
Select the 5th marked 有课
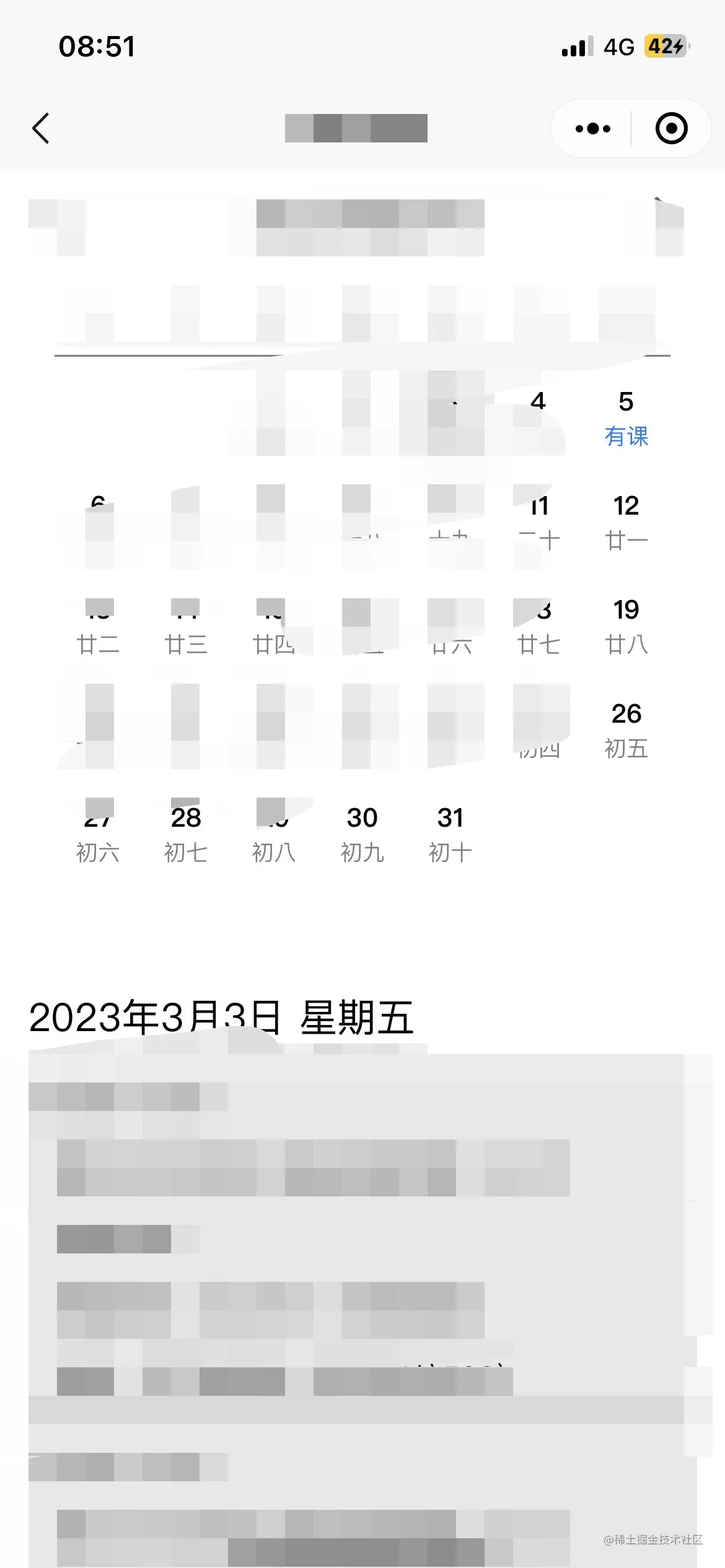click(626, 418)
